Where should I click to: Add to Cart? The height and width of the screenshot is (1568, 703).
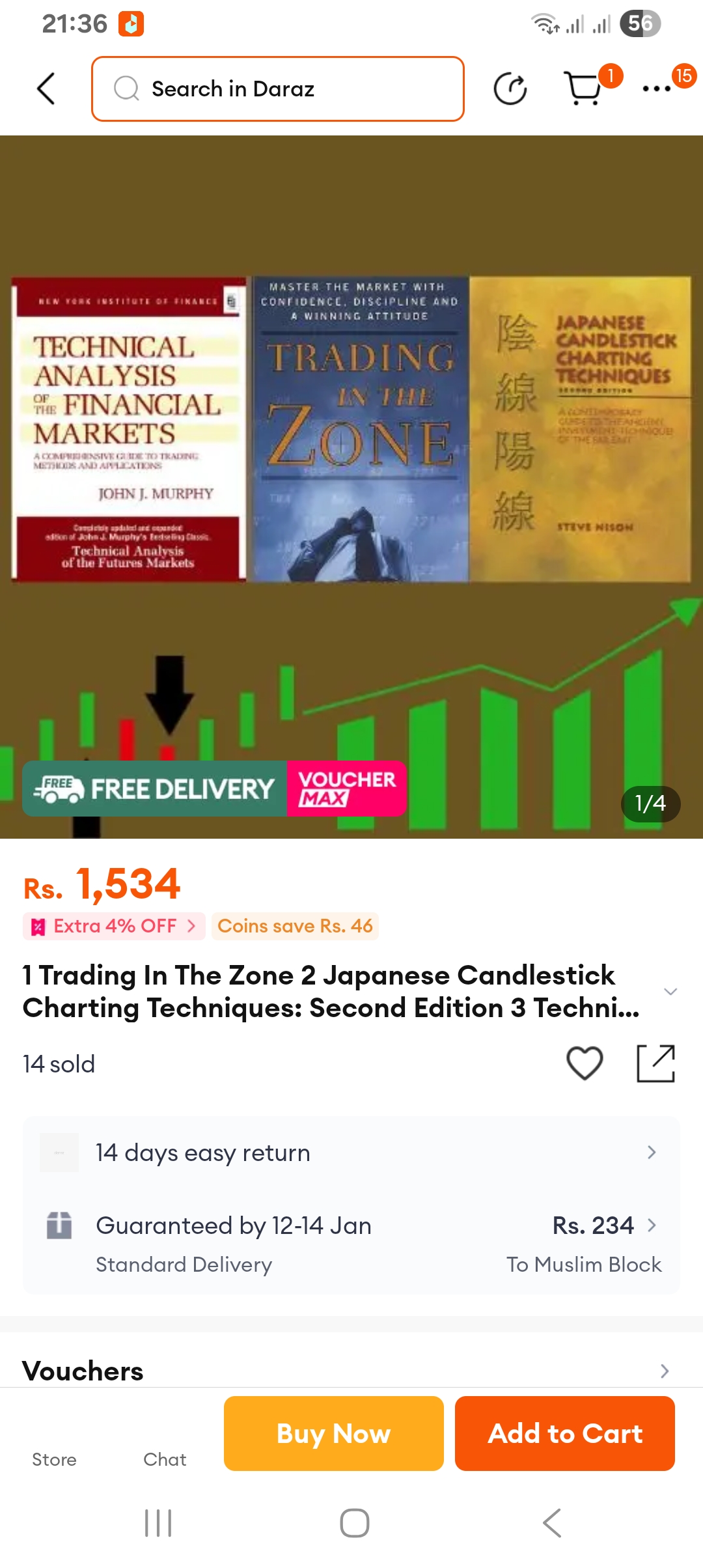(x=565, y=1433)
